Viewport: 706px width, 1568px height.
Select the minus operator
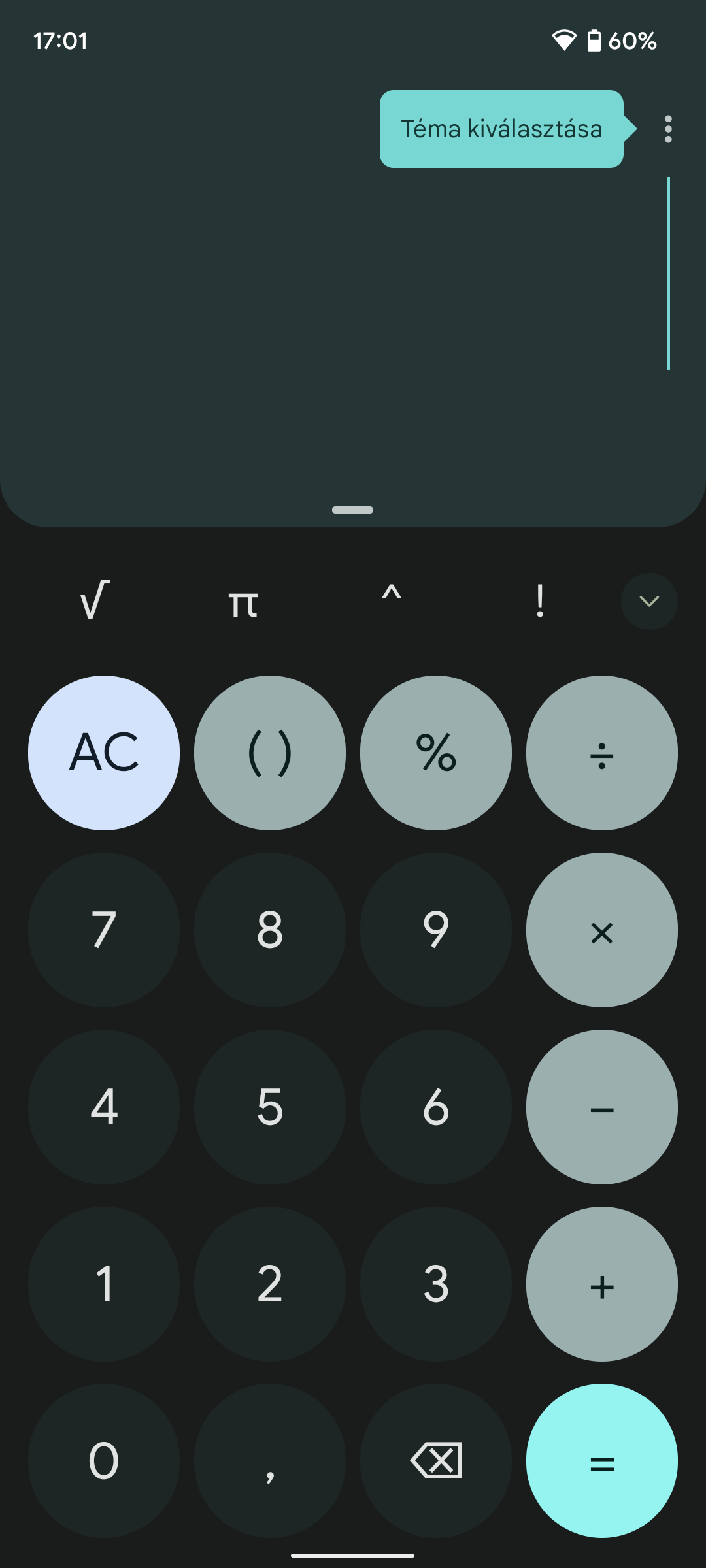coord(602,1107)
